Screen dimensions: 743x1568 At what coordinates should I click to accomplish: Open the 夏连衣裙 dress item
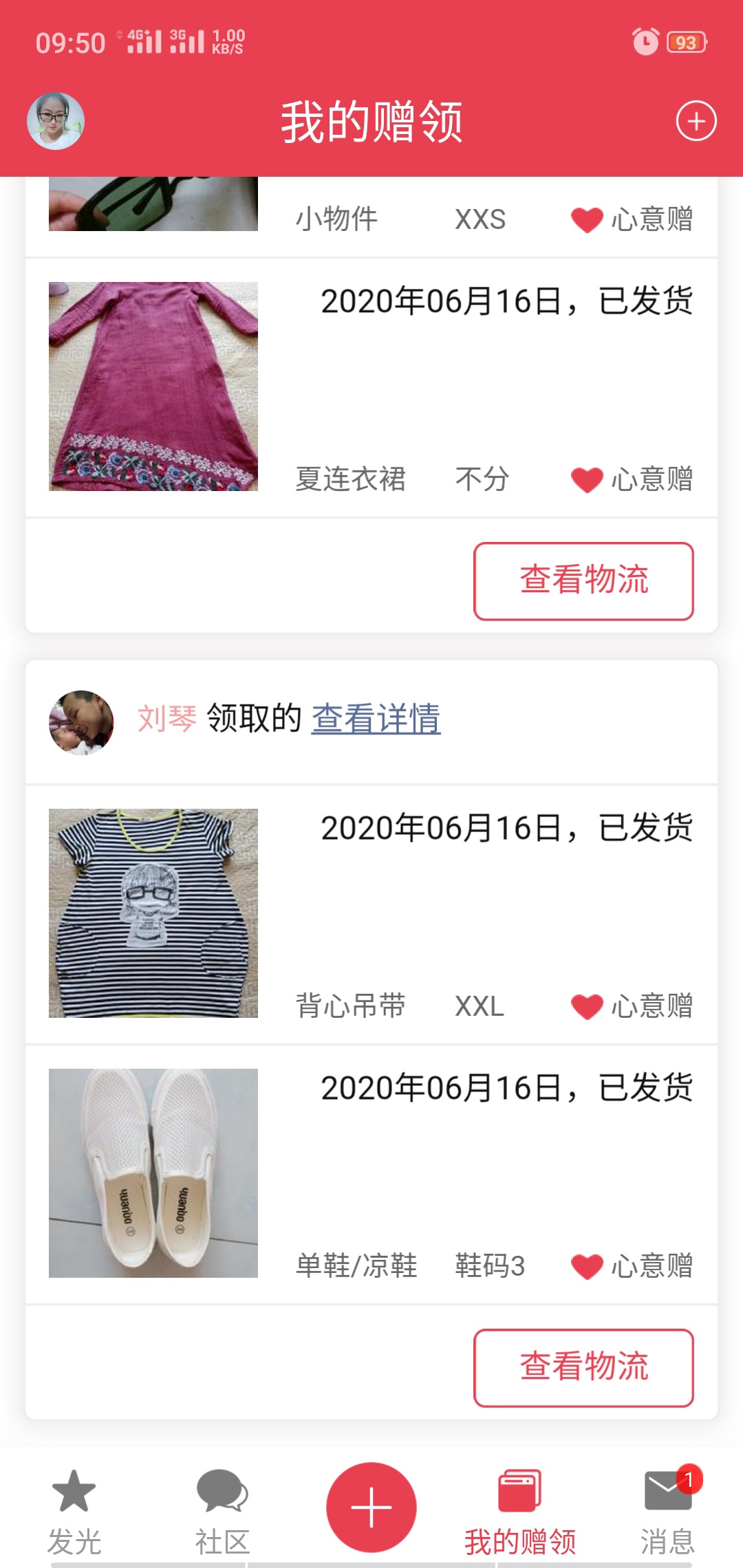coord(153,386)
